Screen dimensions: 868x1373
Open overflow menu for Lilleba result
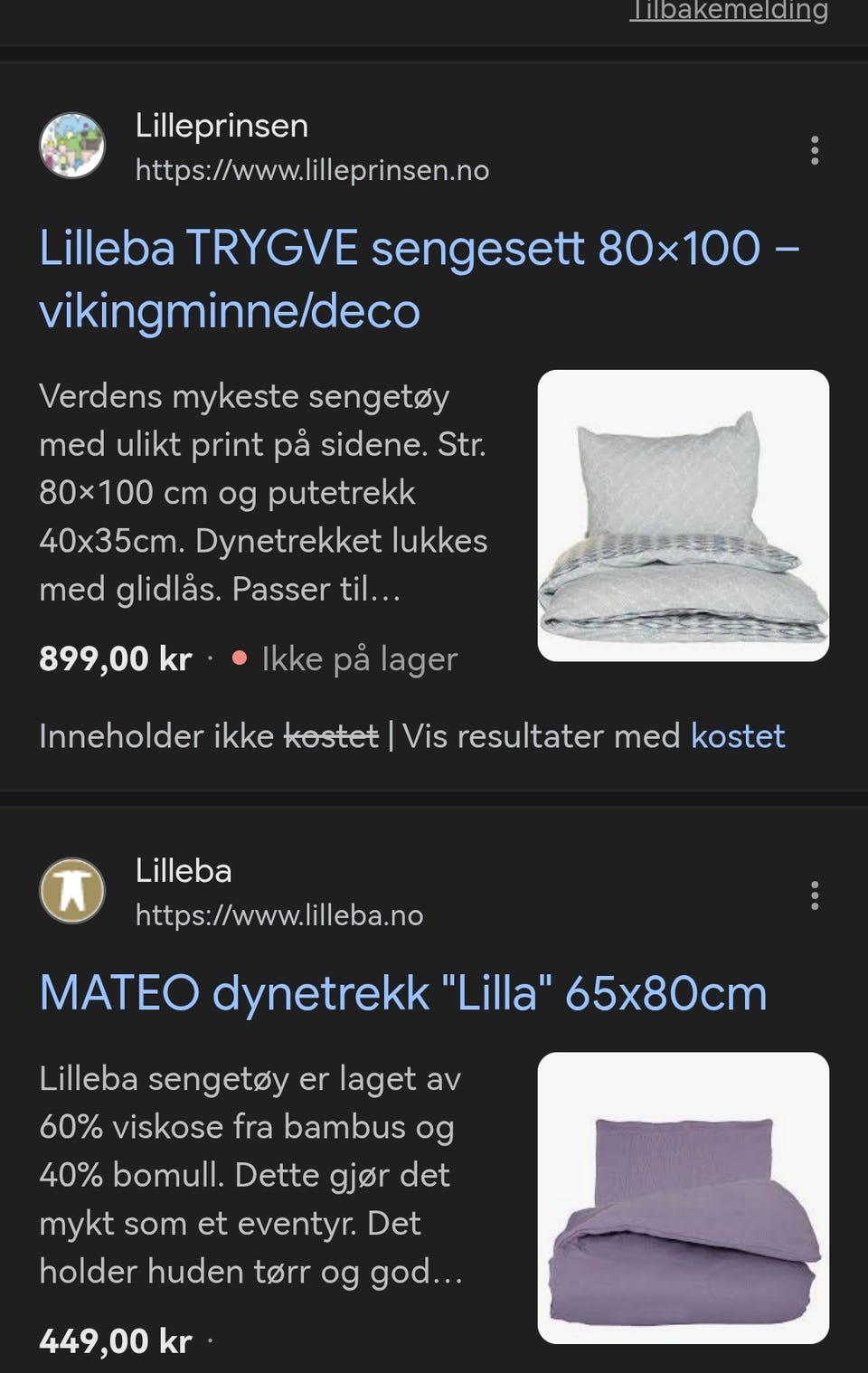[x=814, y=895]
